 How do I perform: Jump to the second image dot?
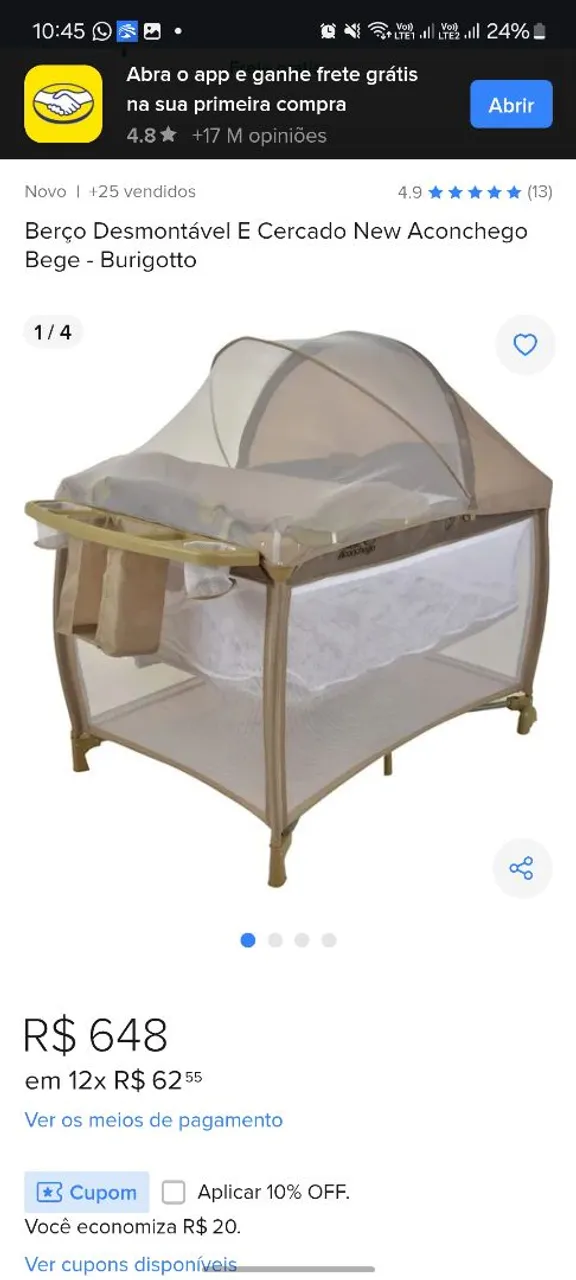pos(275,940)
